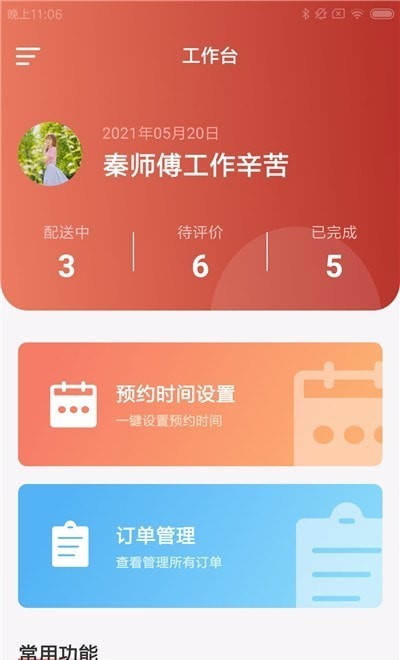The height and width of the screenshot is (660, 400).
Task: Show 已完成 orders
Action: [334, 252]
